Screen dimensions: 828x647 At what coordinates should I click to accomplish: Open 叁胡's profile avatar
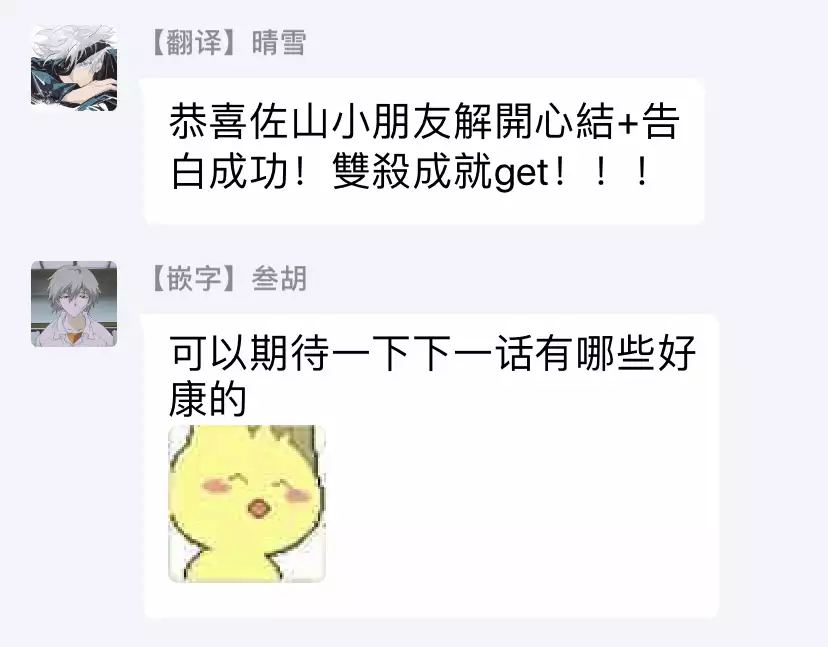tap(74, 304)
